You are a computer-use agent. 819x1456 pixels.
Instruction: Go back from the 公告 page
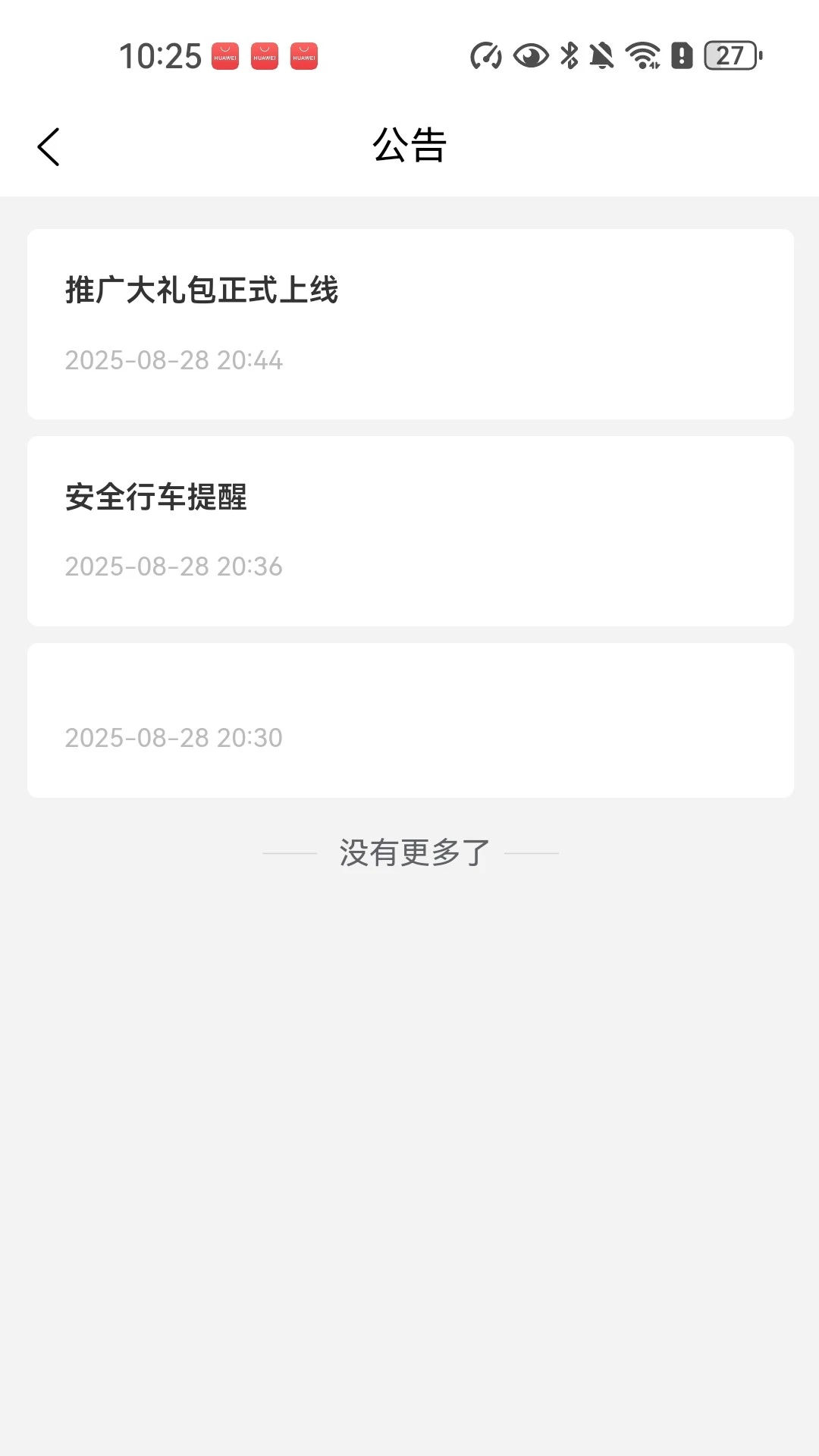pos(49,146)
